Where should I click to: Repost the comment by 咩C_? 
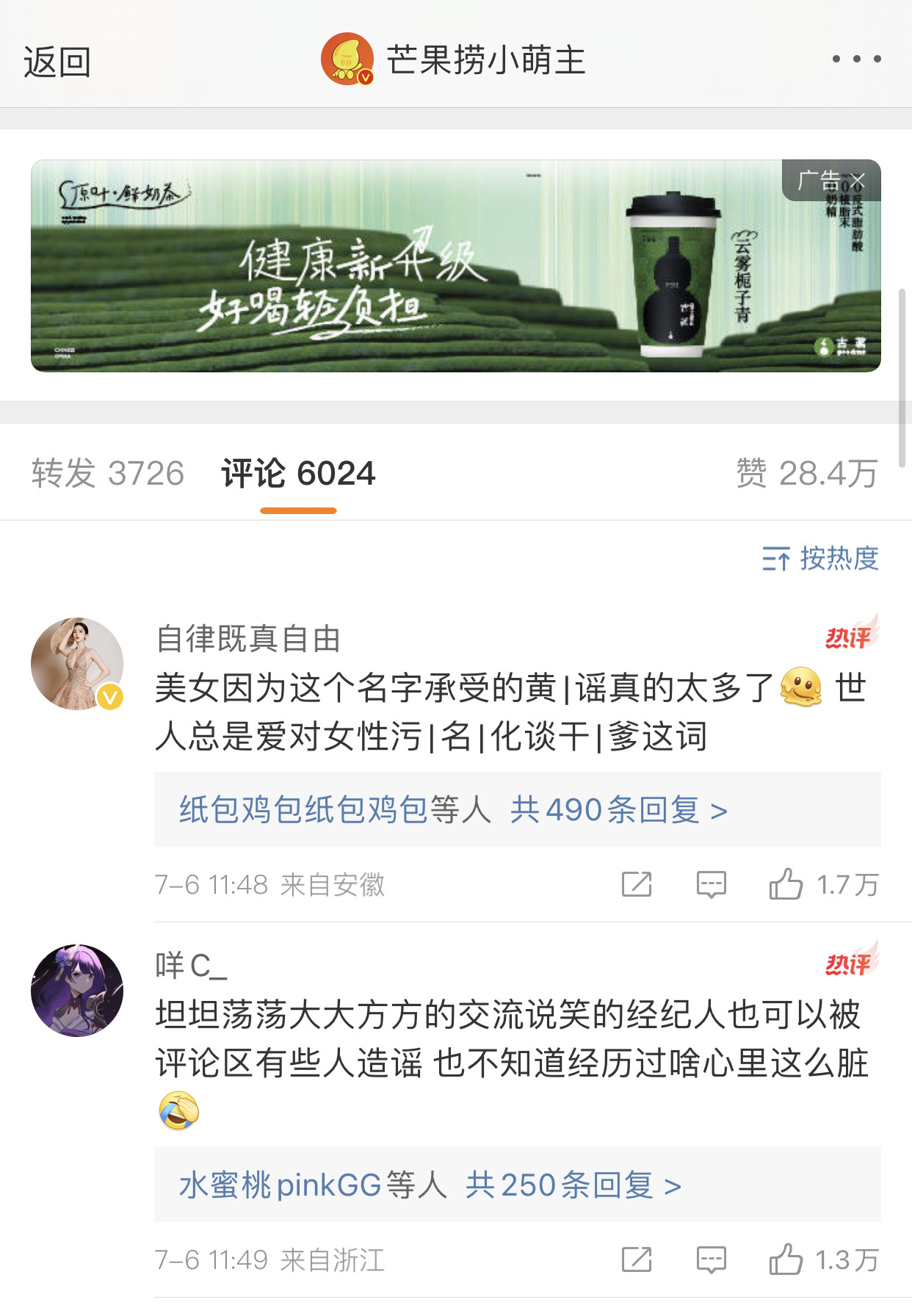coord(637,1259)
